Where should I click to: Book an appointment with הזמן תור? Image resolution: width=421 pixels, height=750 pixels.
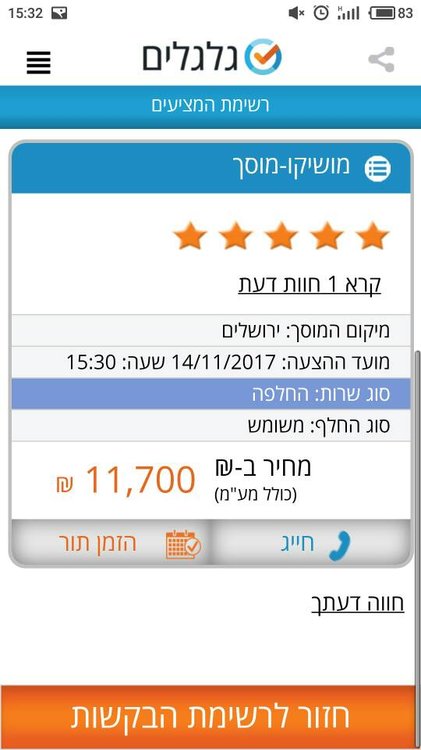pos(111,544)
